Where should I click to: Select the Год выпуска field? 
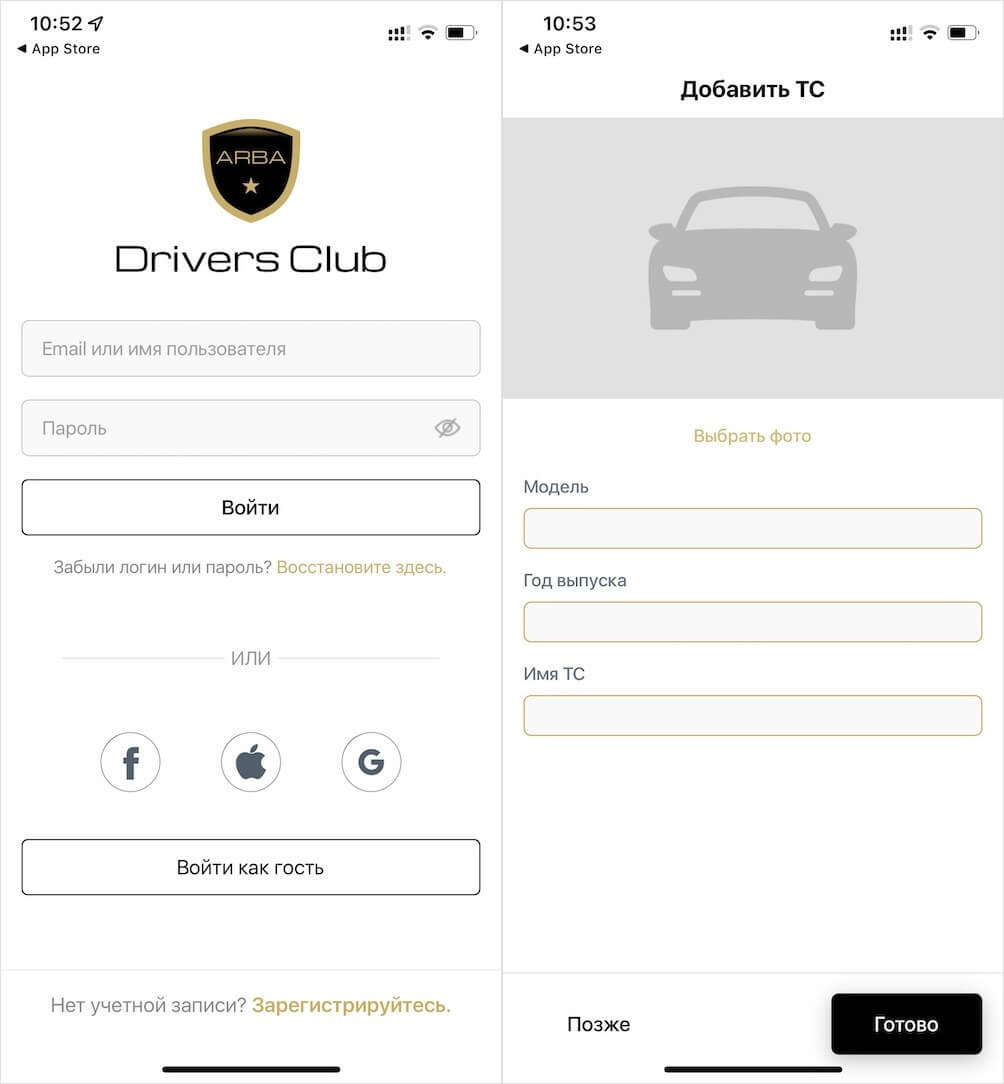tap(752, 622)
